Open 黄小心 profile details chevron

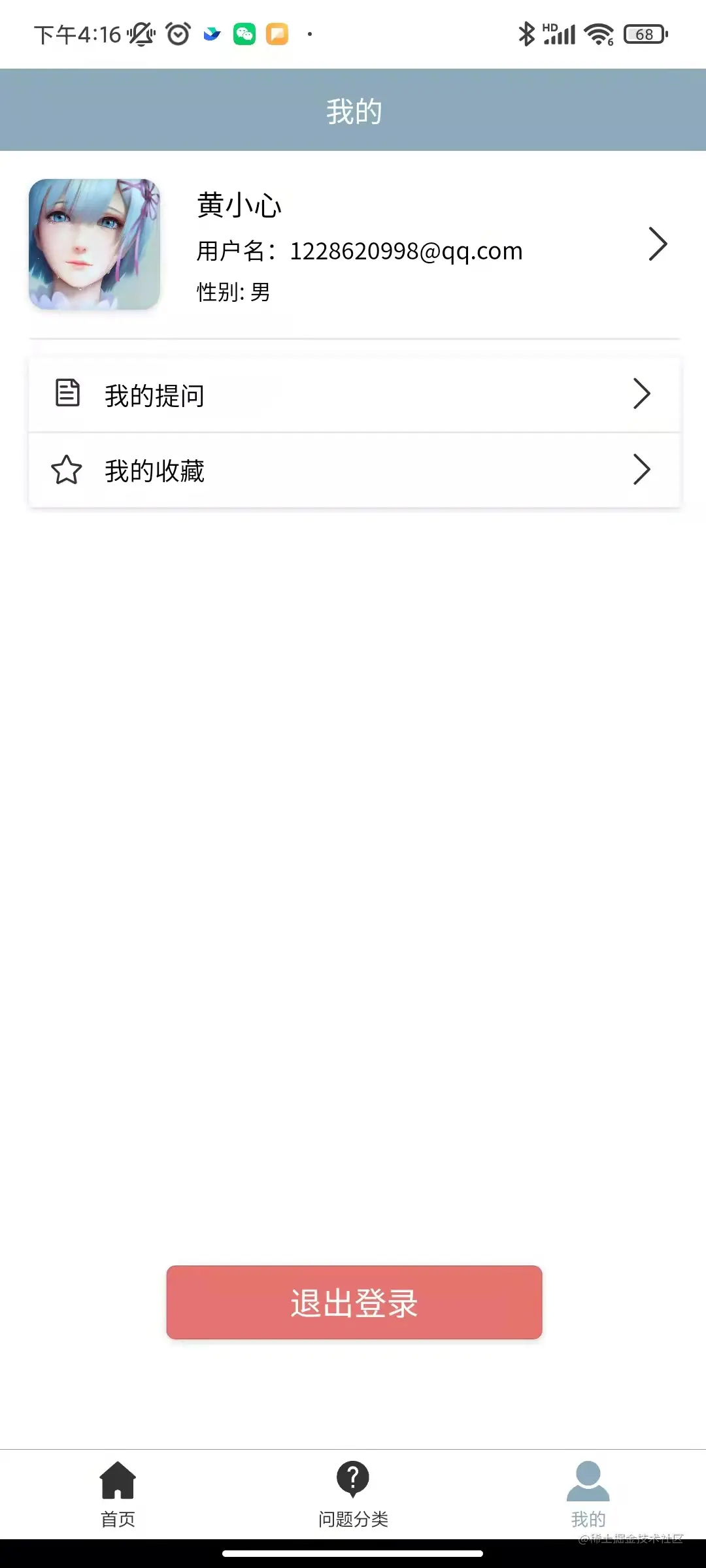click(x=658, y=244)
